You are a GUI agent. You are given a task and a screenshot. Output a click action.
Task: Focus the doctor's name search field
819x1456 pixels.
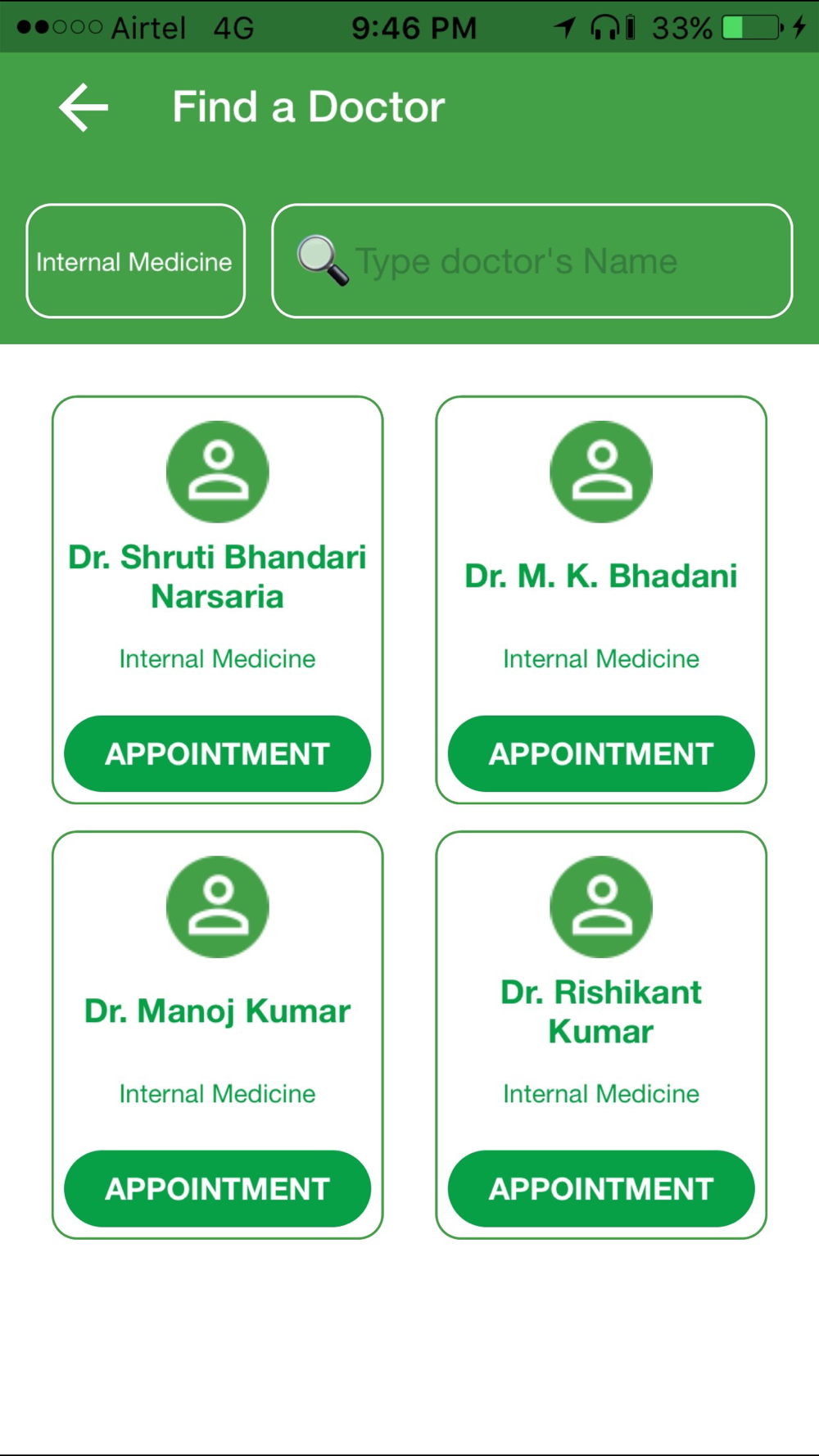[532, 261]
